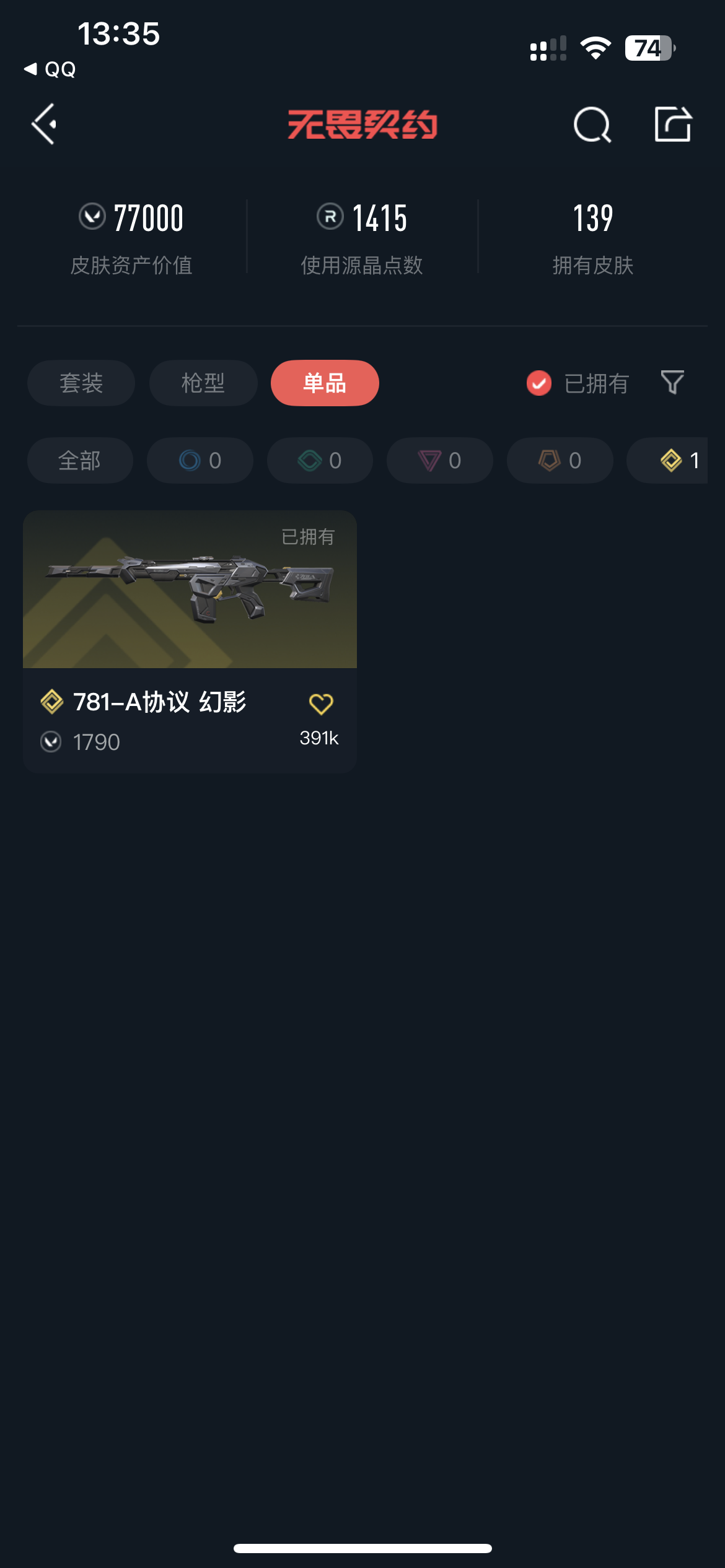Switch to the 枪型 tab
This screenshot has height=1568, width=725.
pos(203,383)
